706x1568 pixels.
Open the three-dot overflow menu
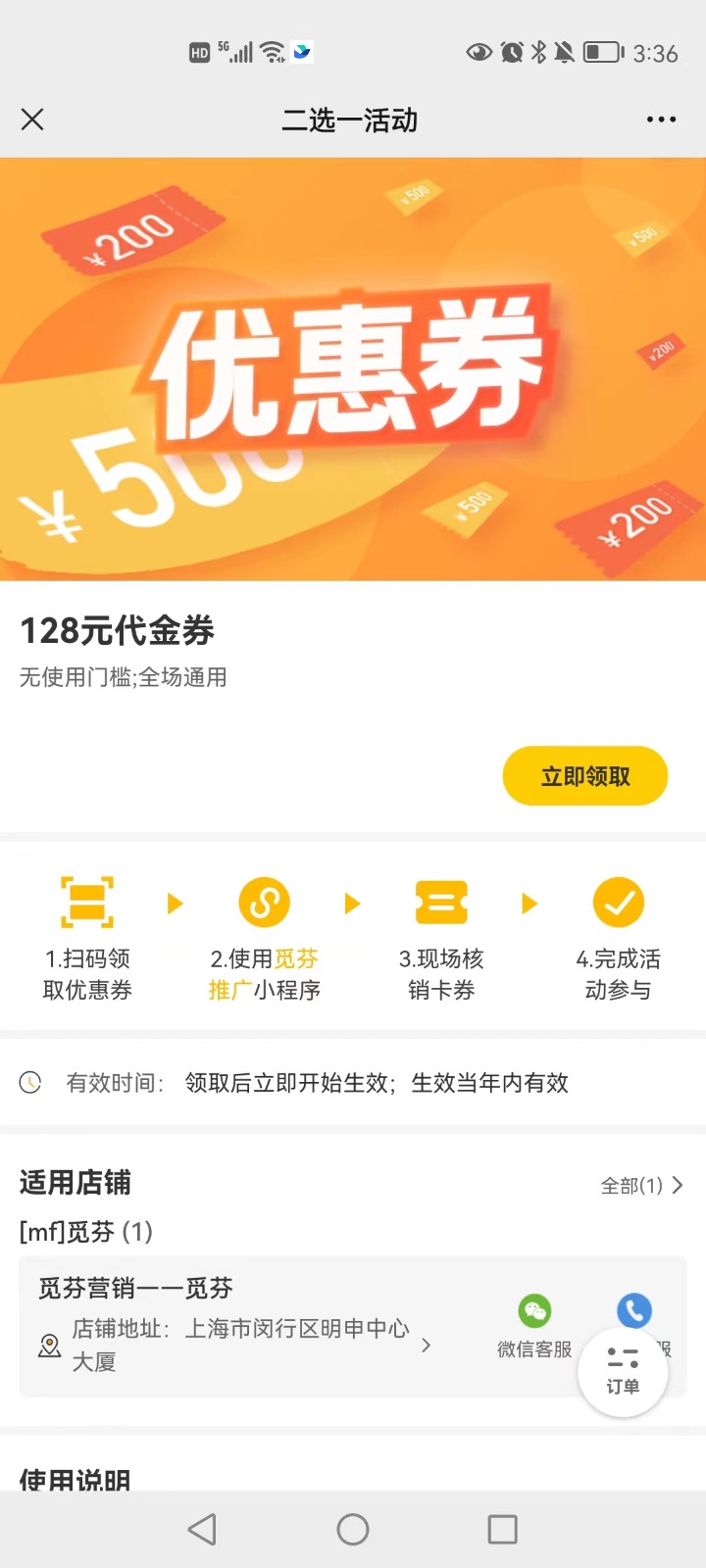[661, 120]
